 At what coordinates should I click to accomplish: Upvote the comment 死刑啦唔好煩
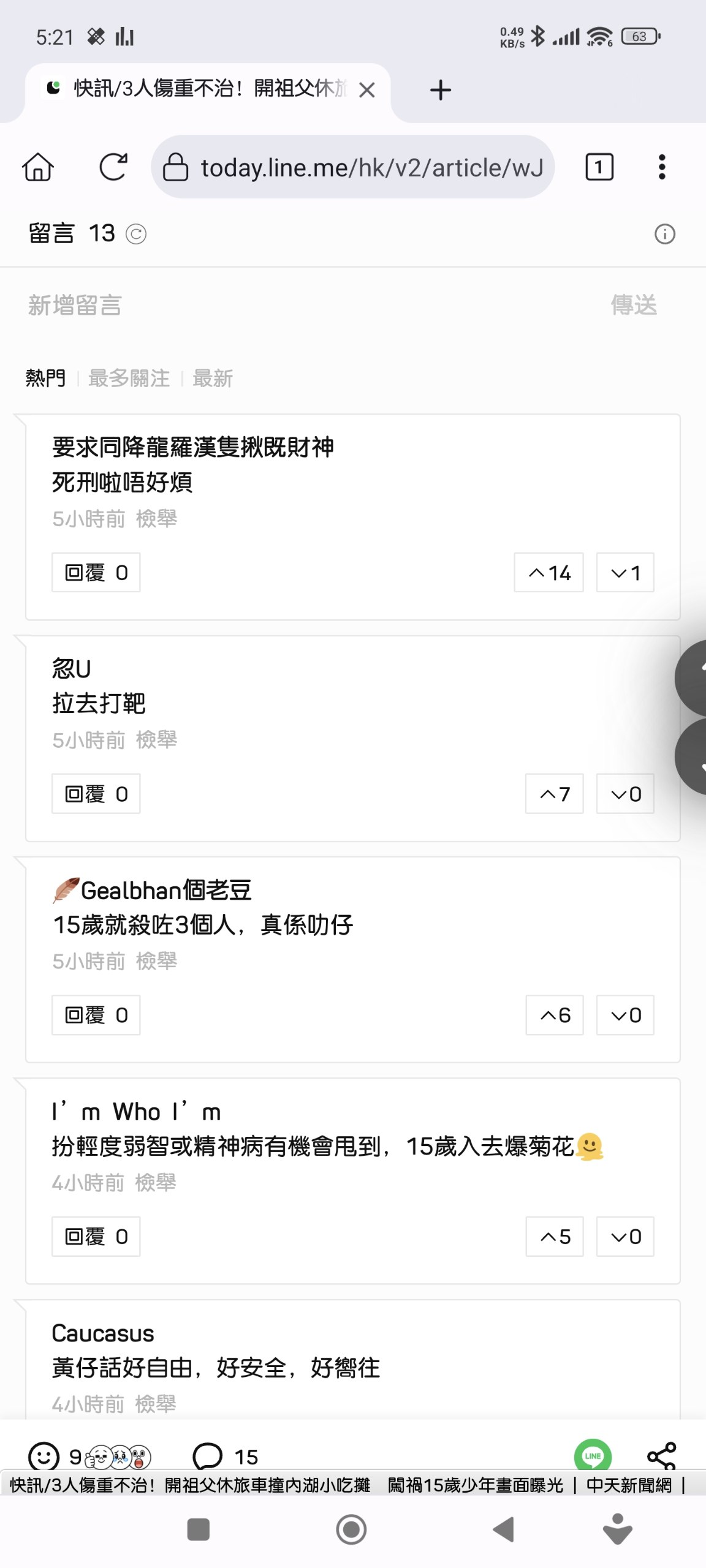click(x=548, y=573)
